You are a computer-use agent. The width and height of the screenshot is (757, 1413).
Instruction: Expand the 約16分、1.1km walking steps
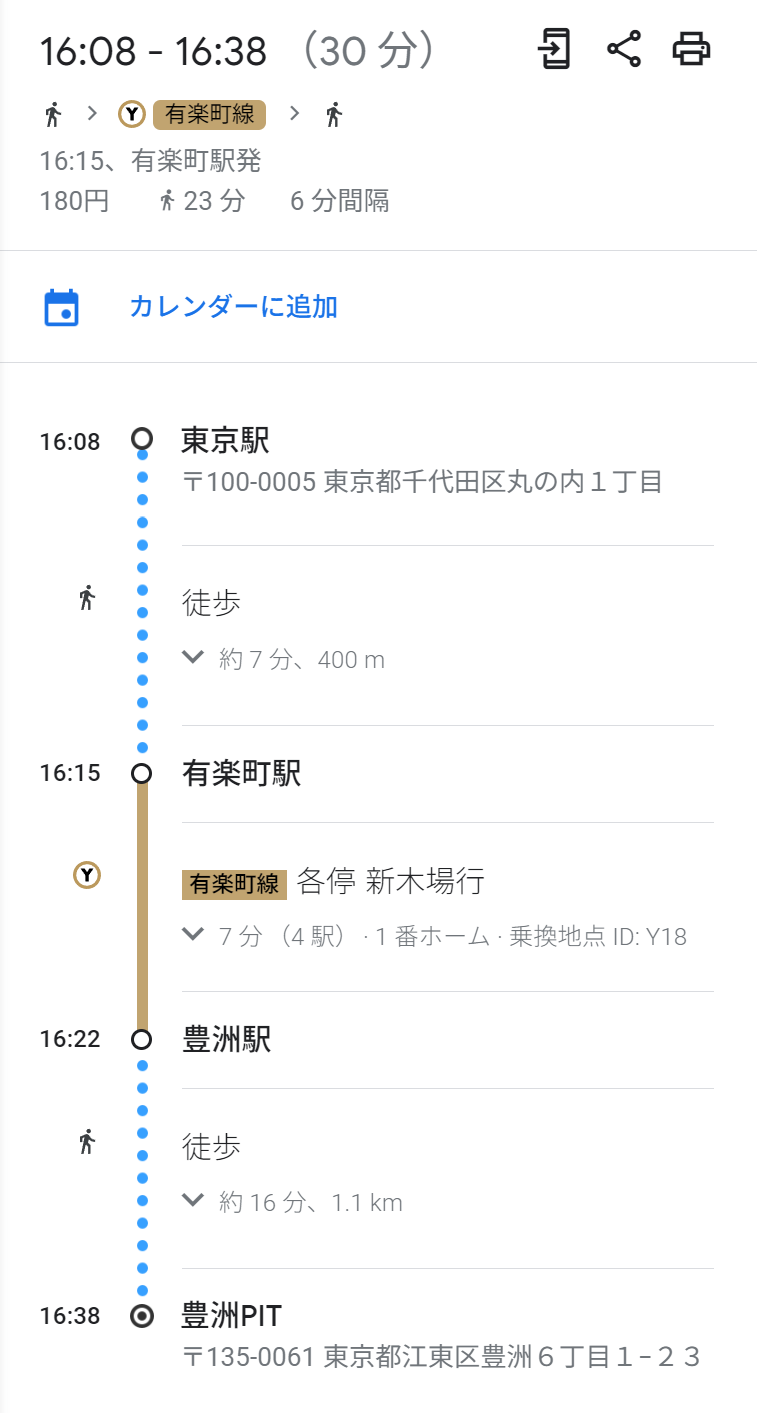click(293, 1202)
